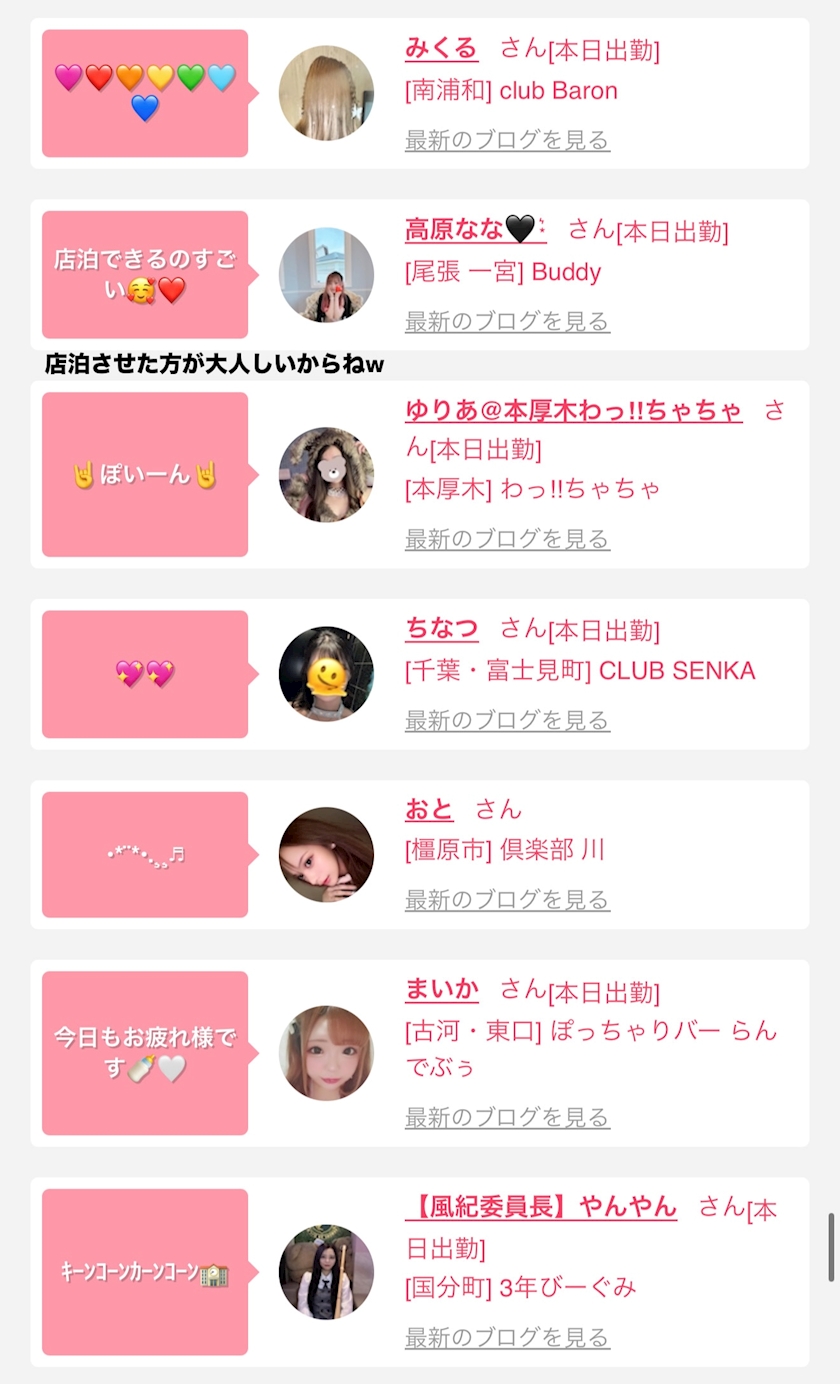This screenshot has width=840, height=1384.
Task: Open みくる's profile name link
Action: pos(441,48)
